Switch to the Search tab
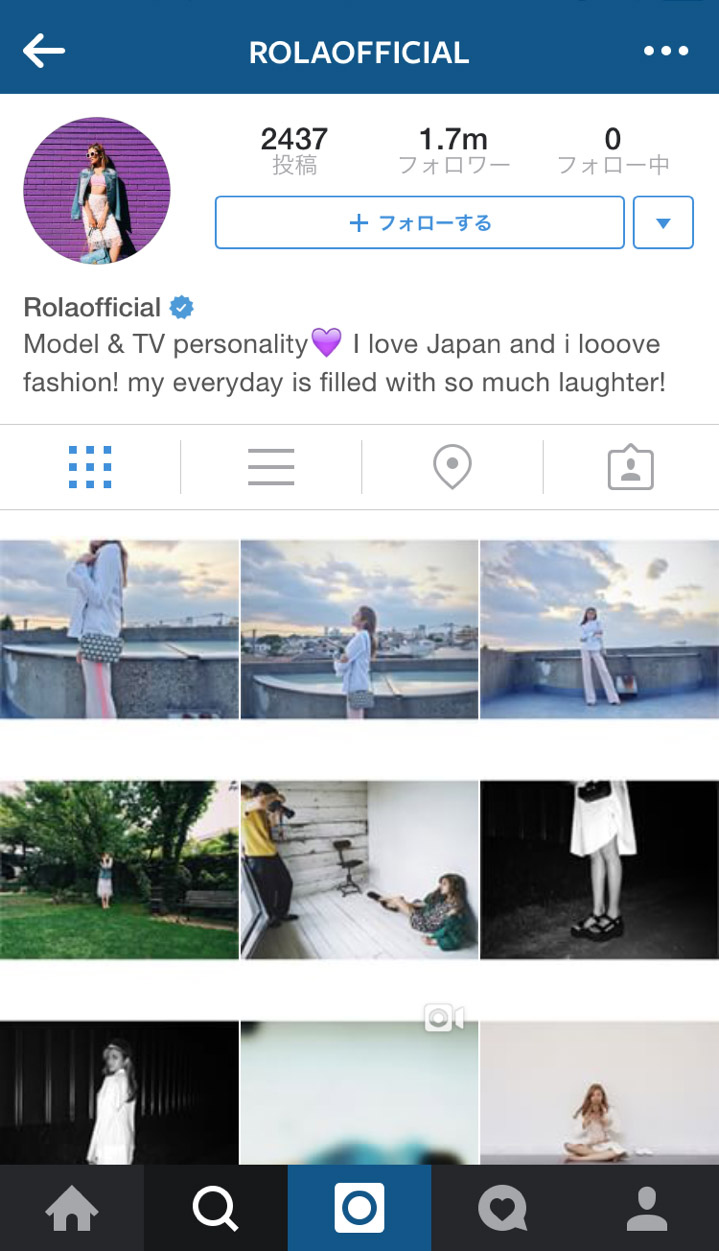 215,1209
